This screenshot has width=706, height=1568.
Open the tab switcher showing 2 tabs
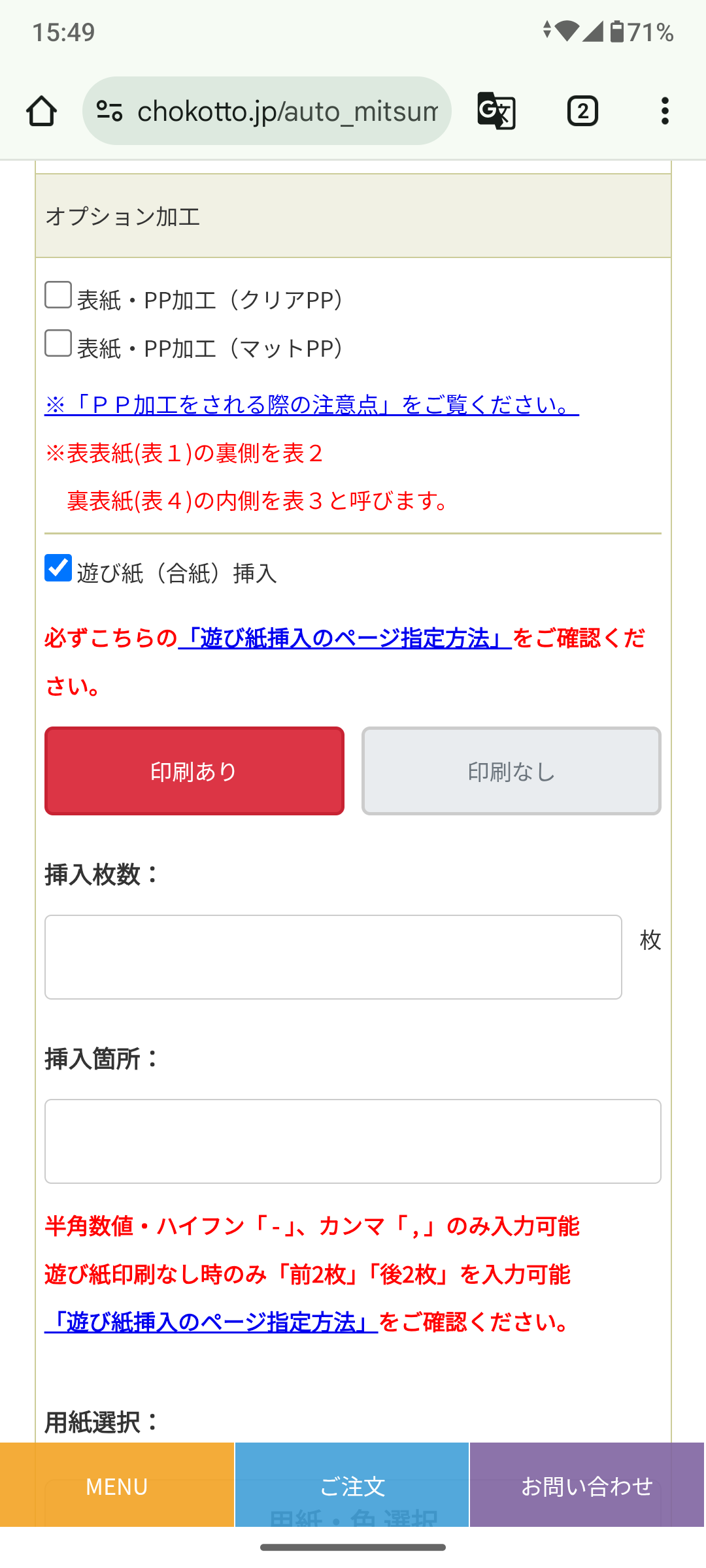click(x=582, y=111)
